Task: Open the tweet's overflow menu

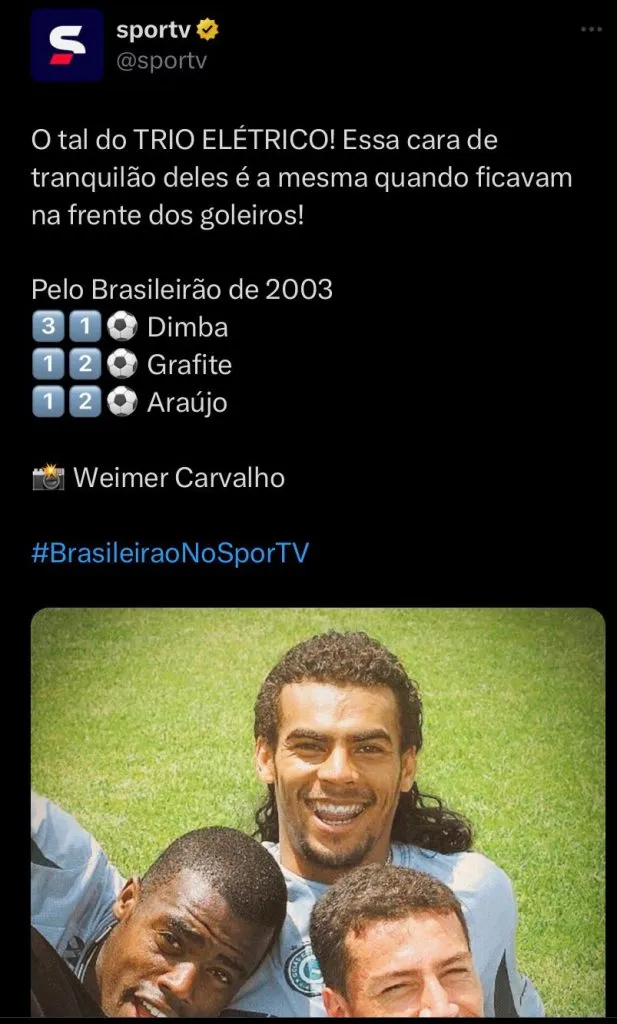Action: tap(591, 30)
